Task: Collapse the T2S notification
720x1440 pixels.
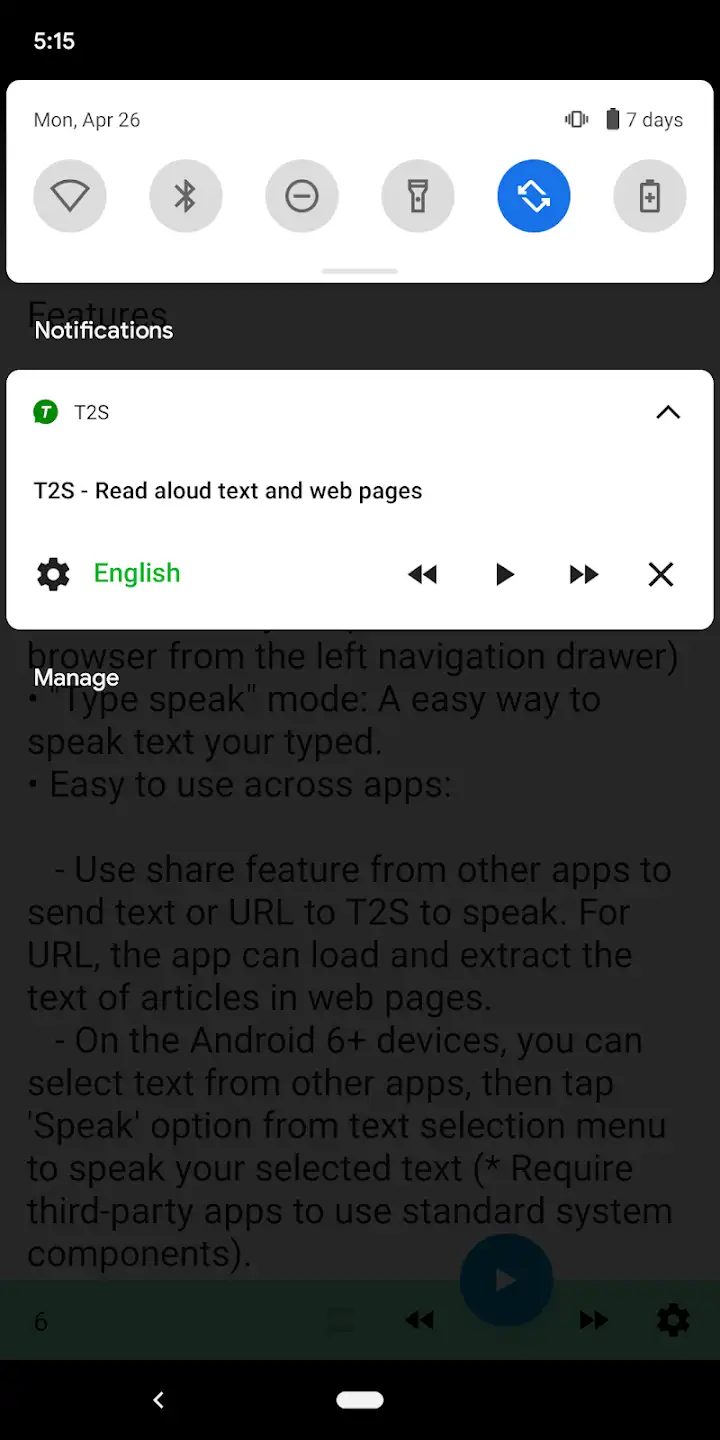Action: pyautogui.click(x=668, y=412)
